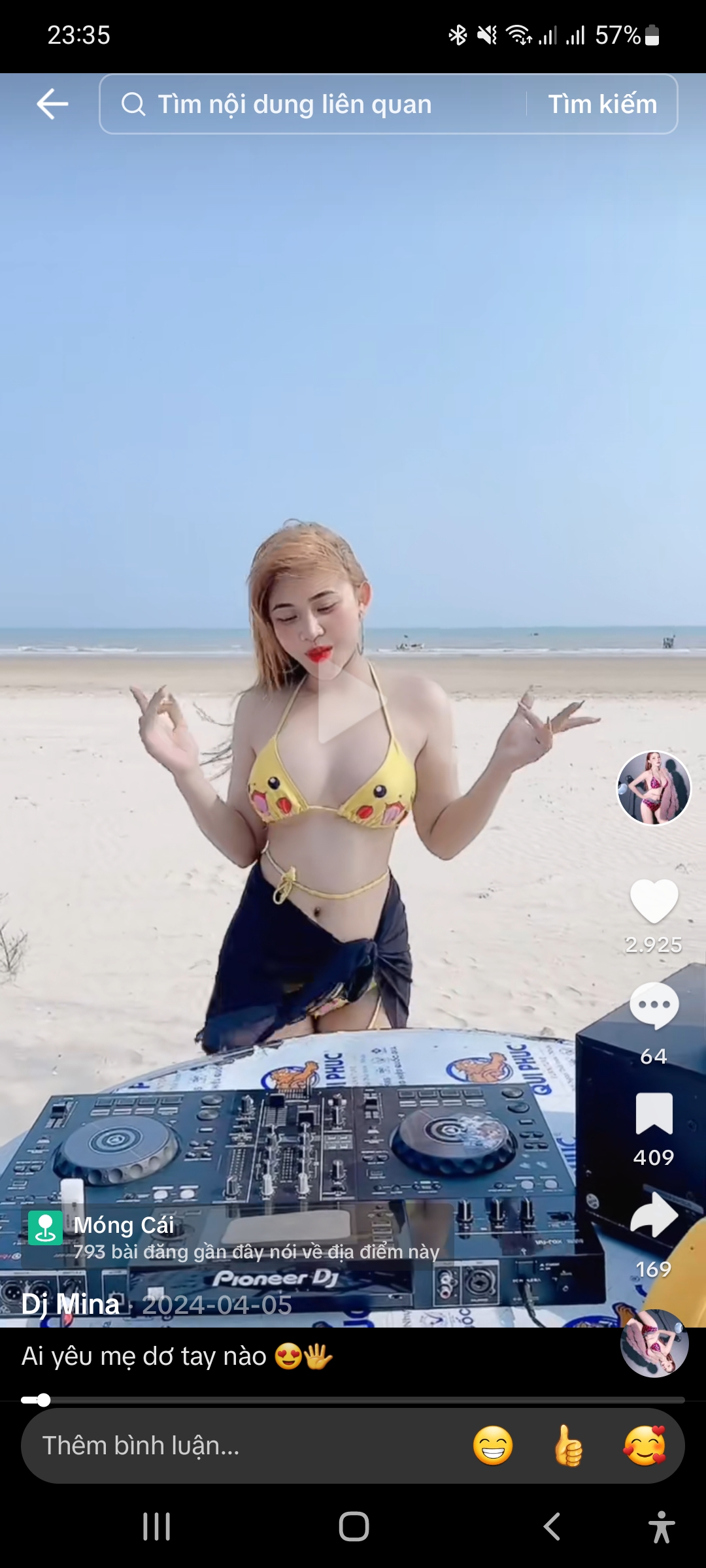This screenshot has height=1568, width=706.
Task: Open the Móng Cái location tag
Action: [124, 1226]
